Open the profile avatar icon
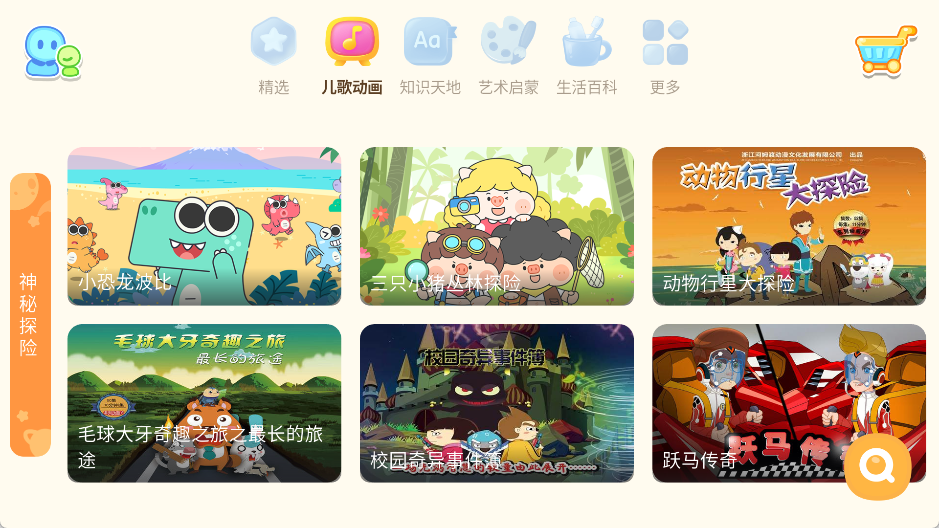Viewport: 939px width, 528px height. point(52,52)
